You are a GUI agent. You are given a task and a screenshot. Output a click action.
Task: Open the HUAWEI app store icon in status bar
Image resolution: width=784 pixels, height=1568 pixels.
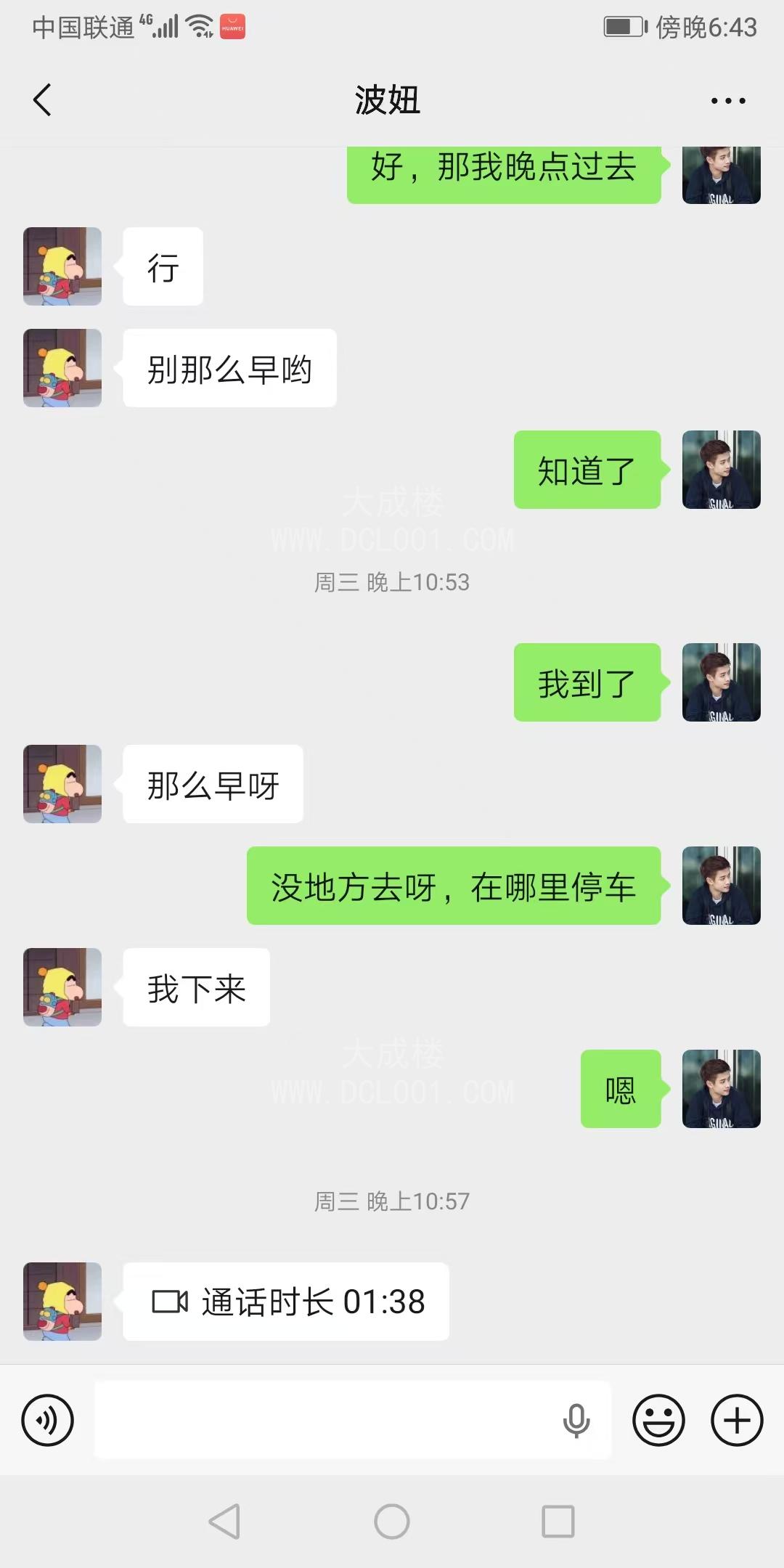click(x=233, y=26)
